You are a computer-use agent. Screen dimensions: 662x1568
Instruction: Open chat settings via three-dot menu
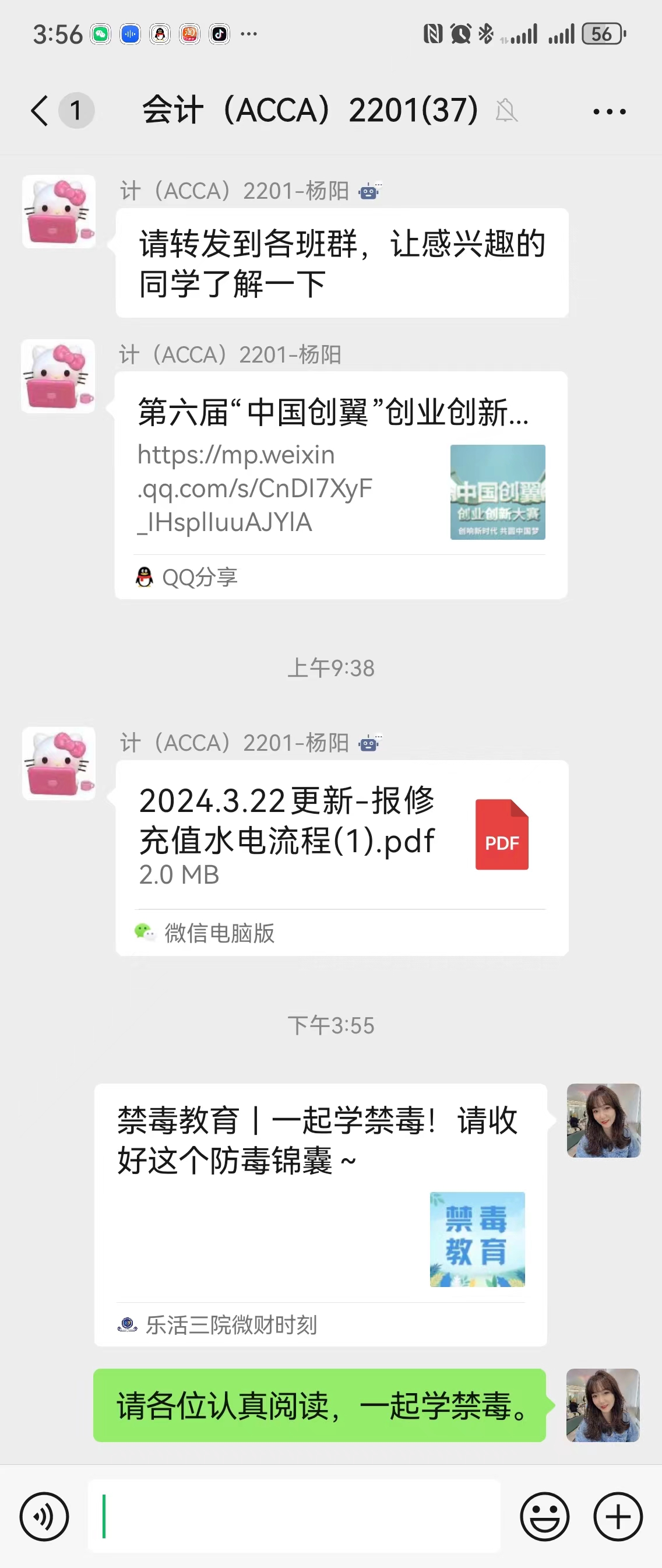click(x=609, y=110)
